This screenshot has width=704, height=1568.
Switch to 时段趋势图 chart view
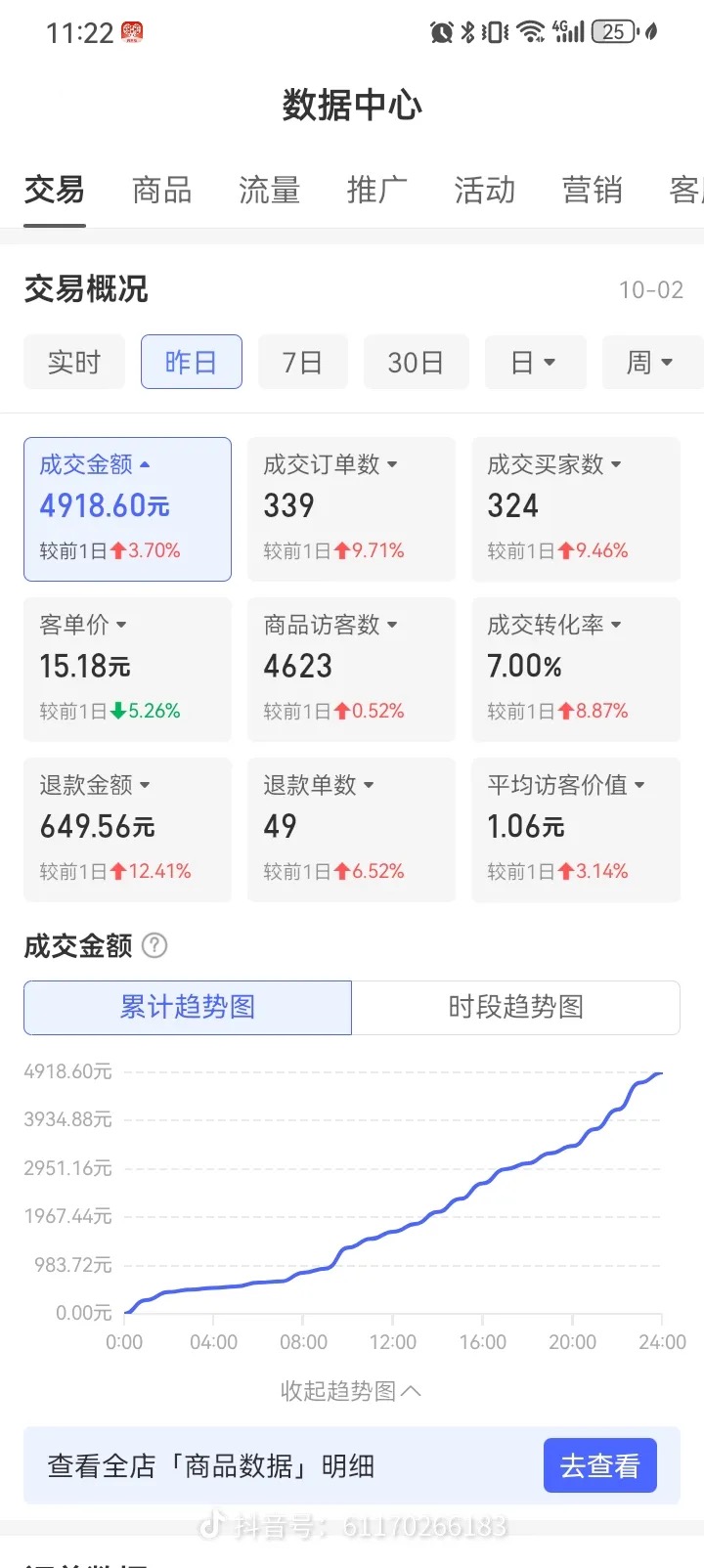point(515,1007)
